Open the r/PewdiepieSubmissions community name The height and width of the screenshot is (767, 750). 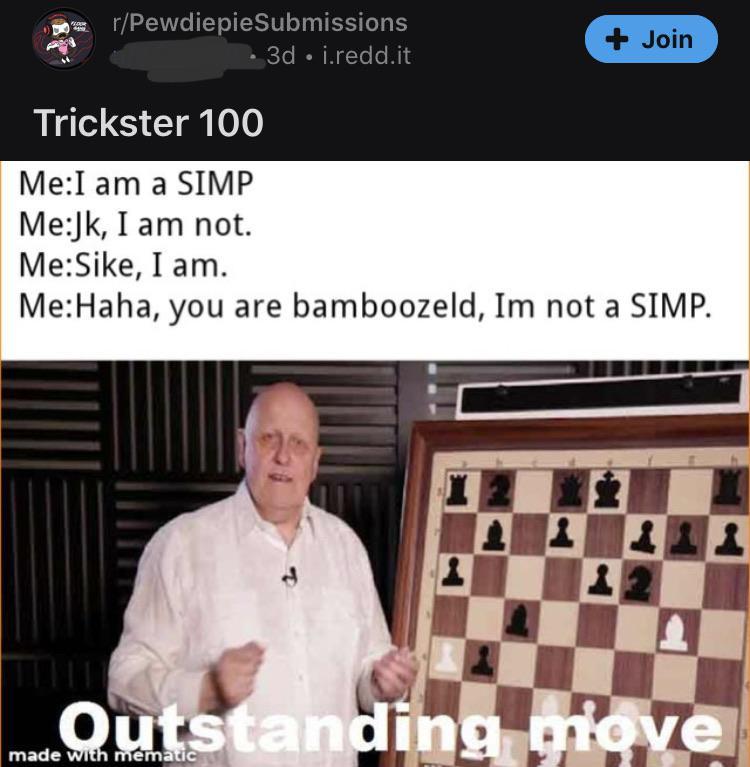pos(260,23)
